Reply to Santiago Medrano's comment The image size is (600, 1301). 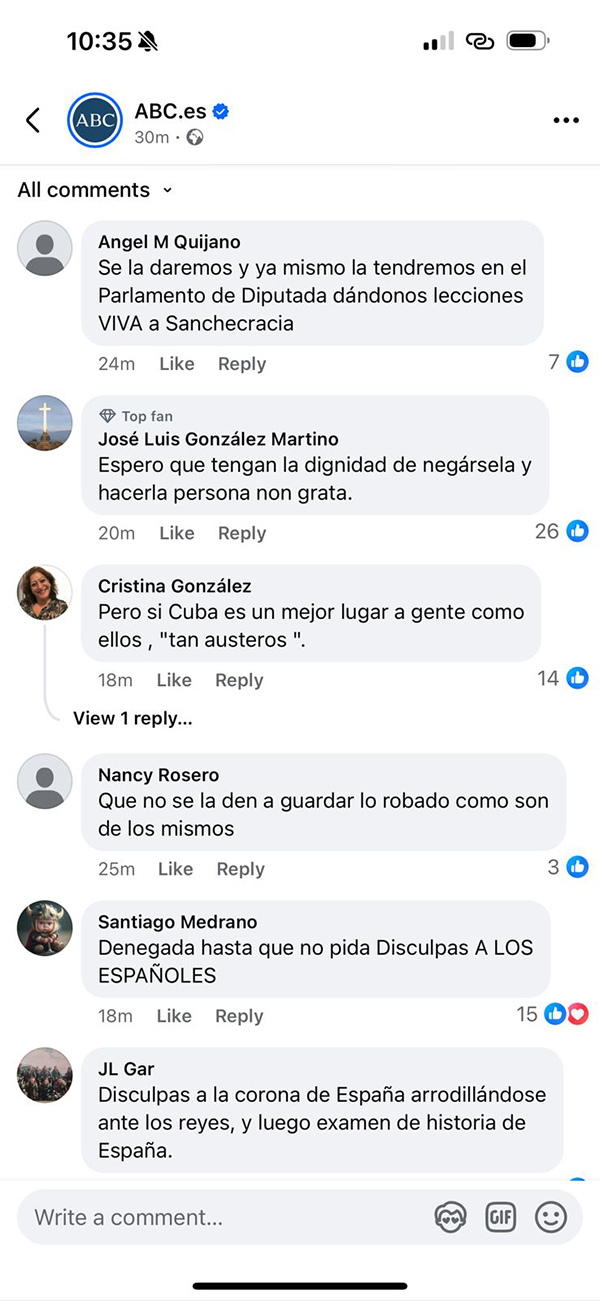[239, 1016]
